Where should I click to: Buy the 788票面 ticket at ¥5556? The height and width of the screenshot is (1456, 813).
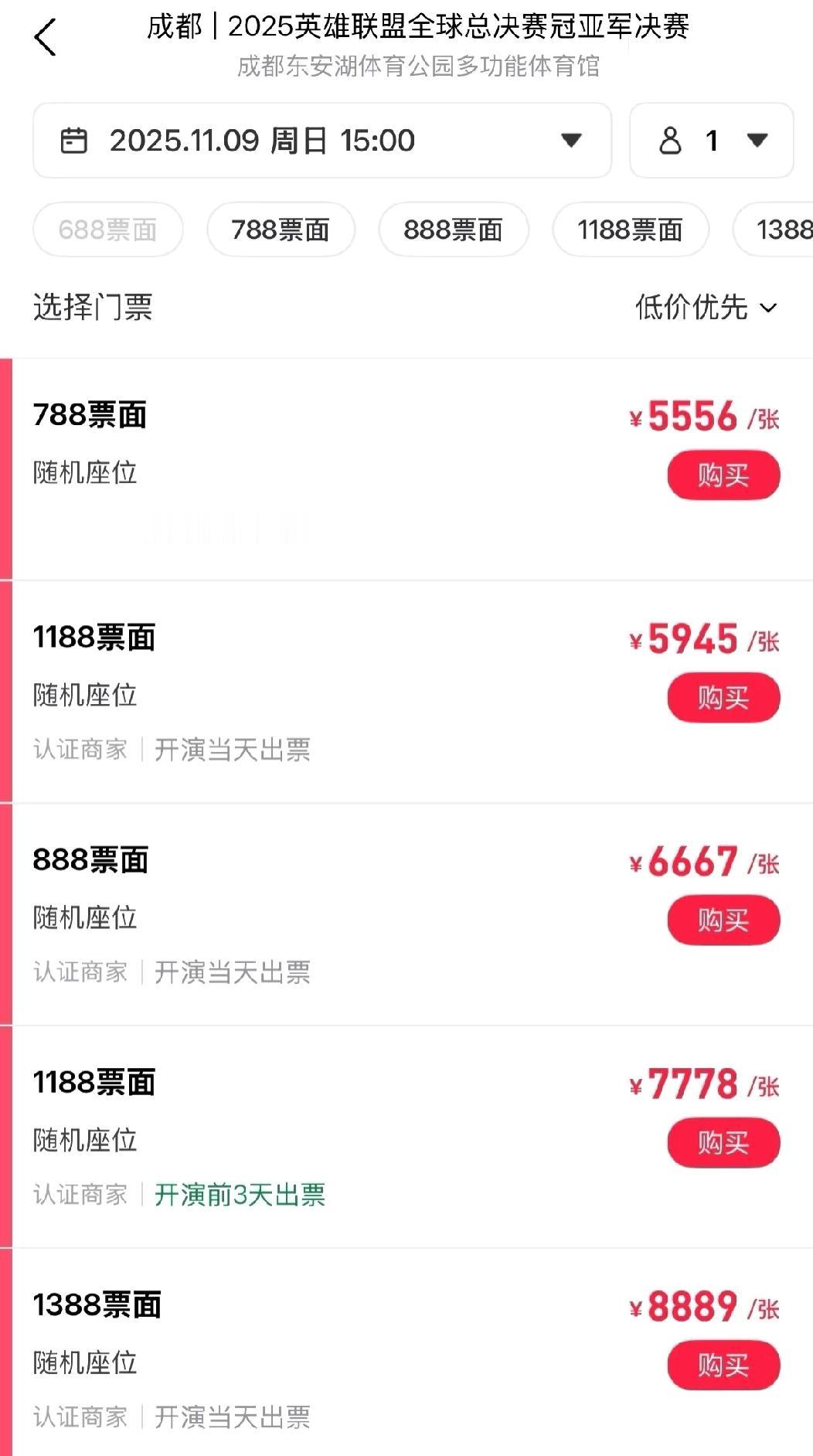[x=723, y=475]
